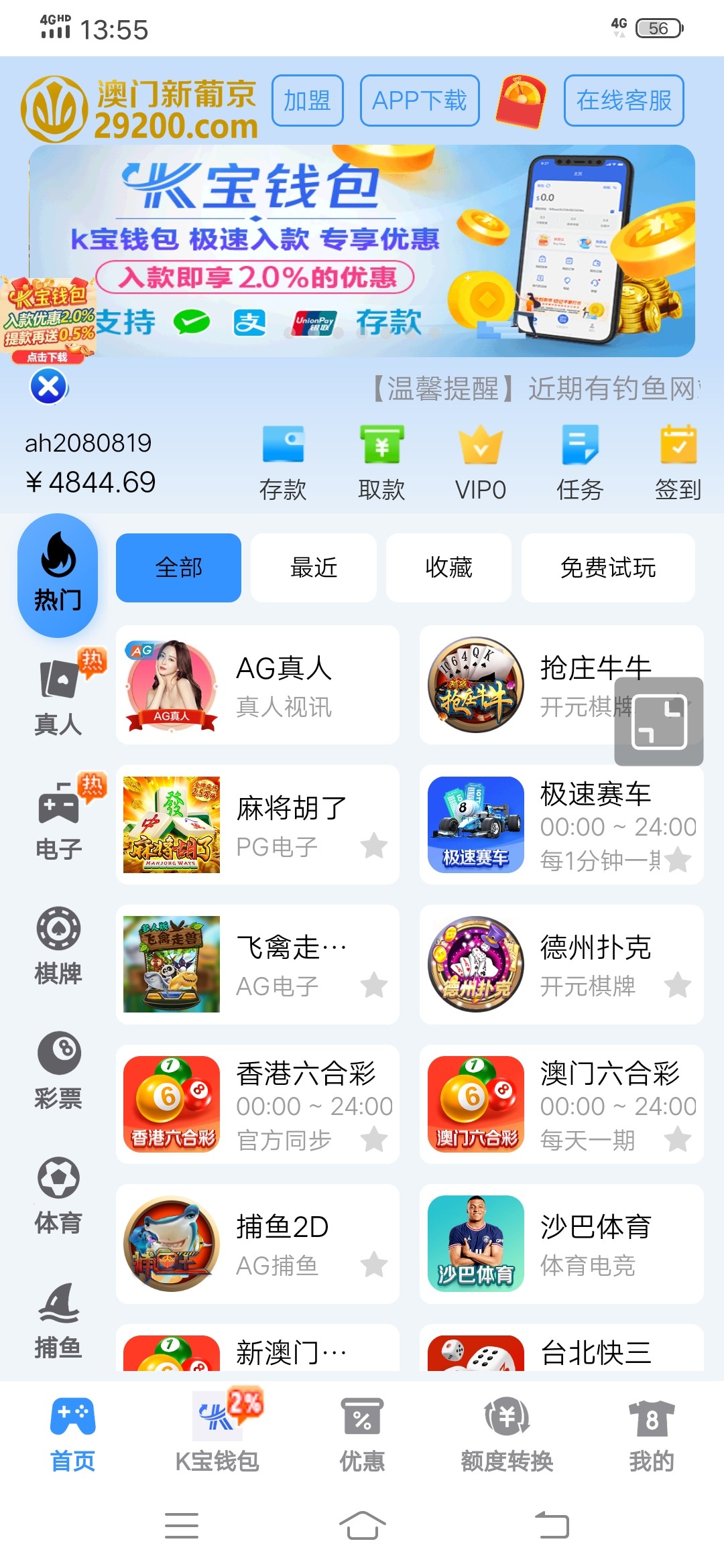Viewport: 724px width, 1568px height.
Task: Dismiss the K宝钱包 floating promo
Action: (49, 387)
